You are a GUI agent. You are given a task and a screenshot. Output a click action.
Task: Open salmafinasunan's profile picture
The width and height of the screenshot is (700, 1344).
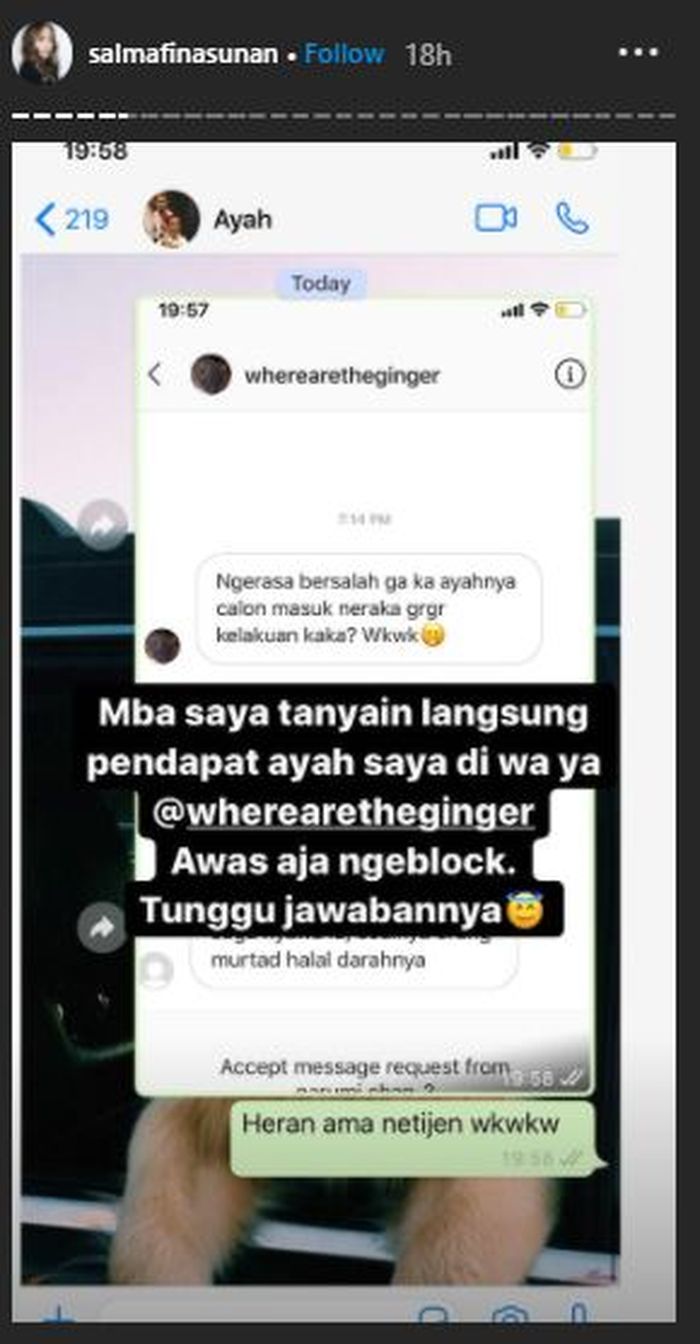pyautogui.click(x=42, y=53)
